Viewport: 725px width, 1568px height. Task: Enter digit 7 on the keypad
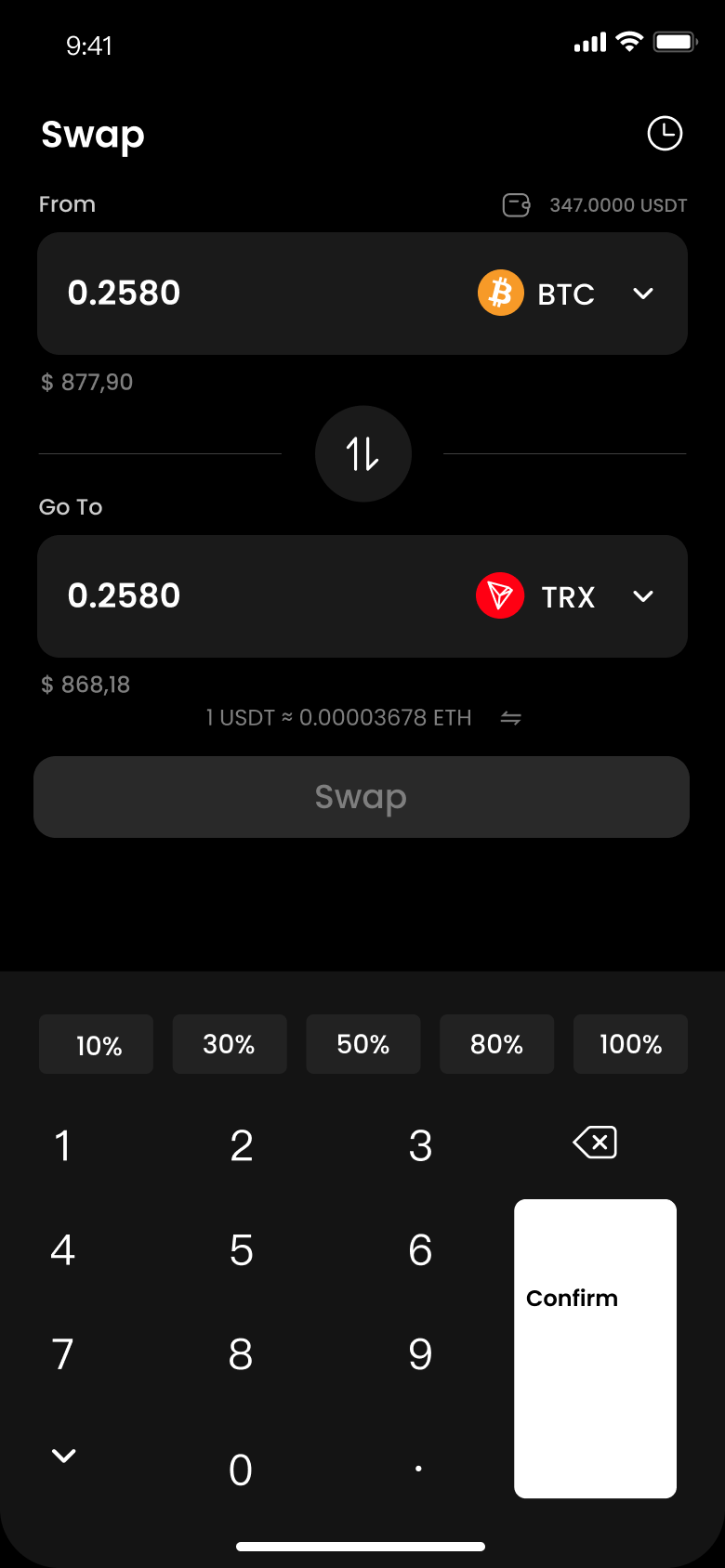point(62,1354)
